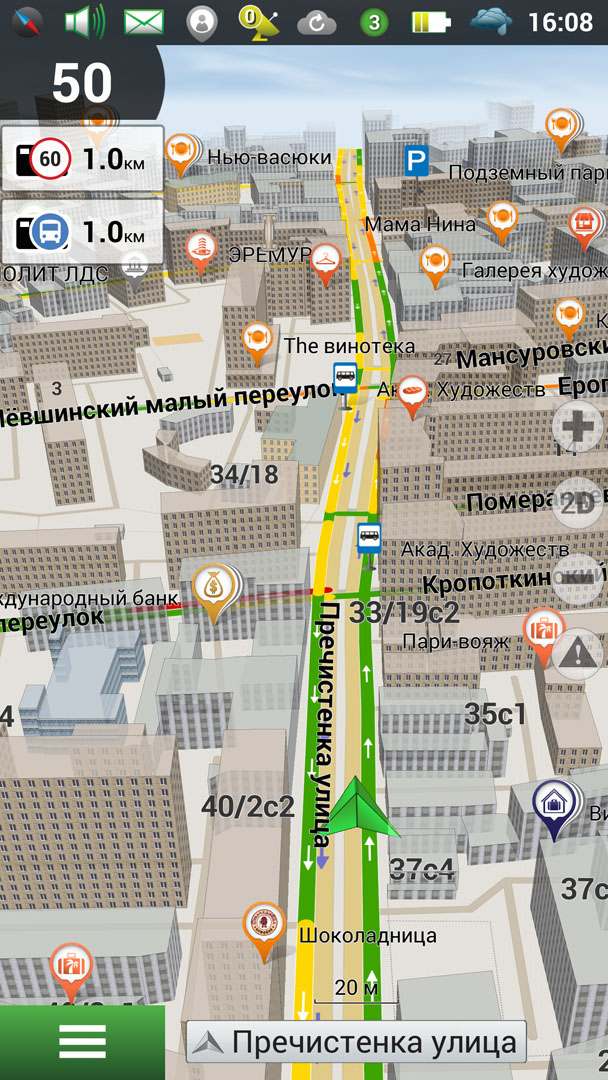This screenshot has width=608, height=1080.
Task: Open GPS satellite status icon
Action: pos(258,21)
